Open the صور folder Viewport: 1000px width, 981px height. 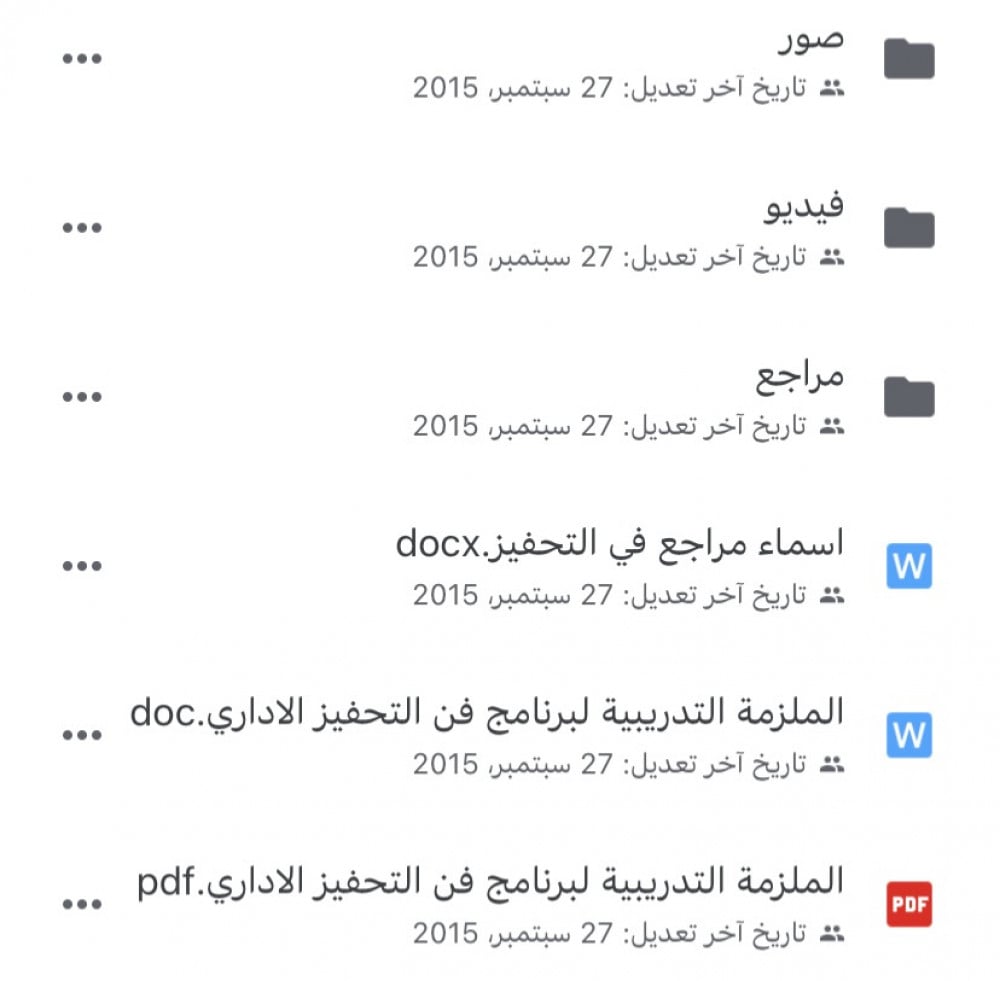pos(810,40)
